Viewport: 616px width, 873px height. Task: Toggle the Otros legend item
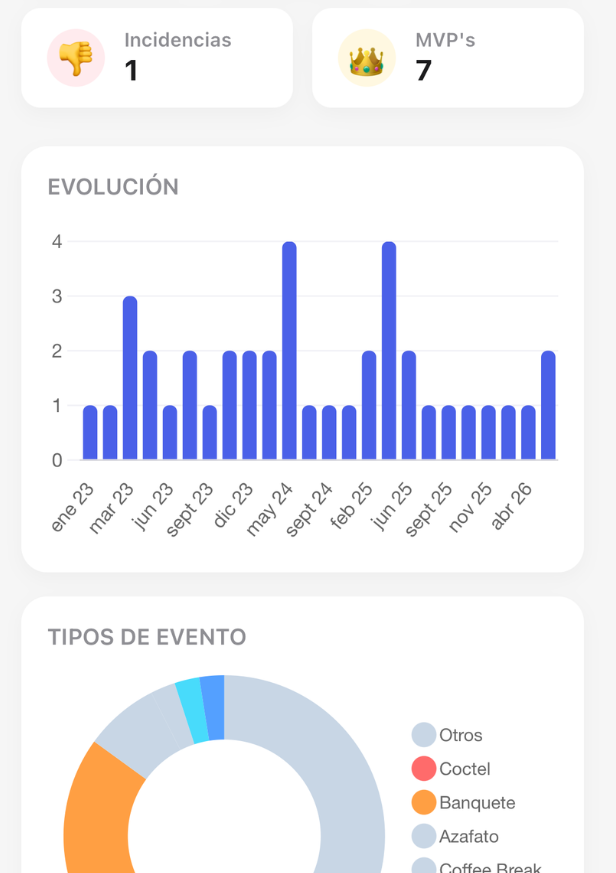tap(447, 735)
